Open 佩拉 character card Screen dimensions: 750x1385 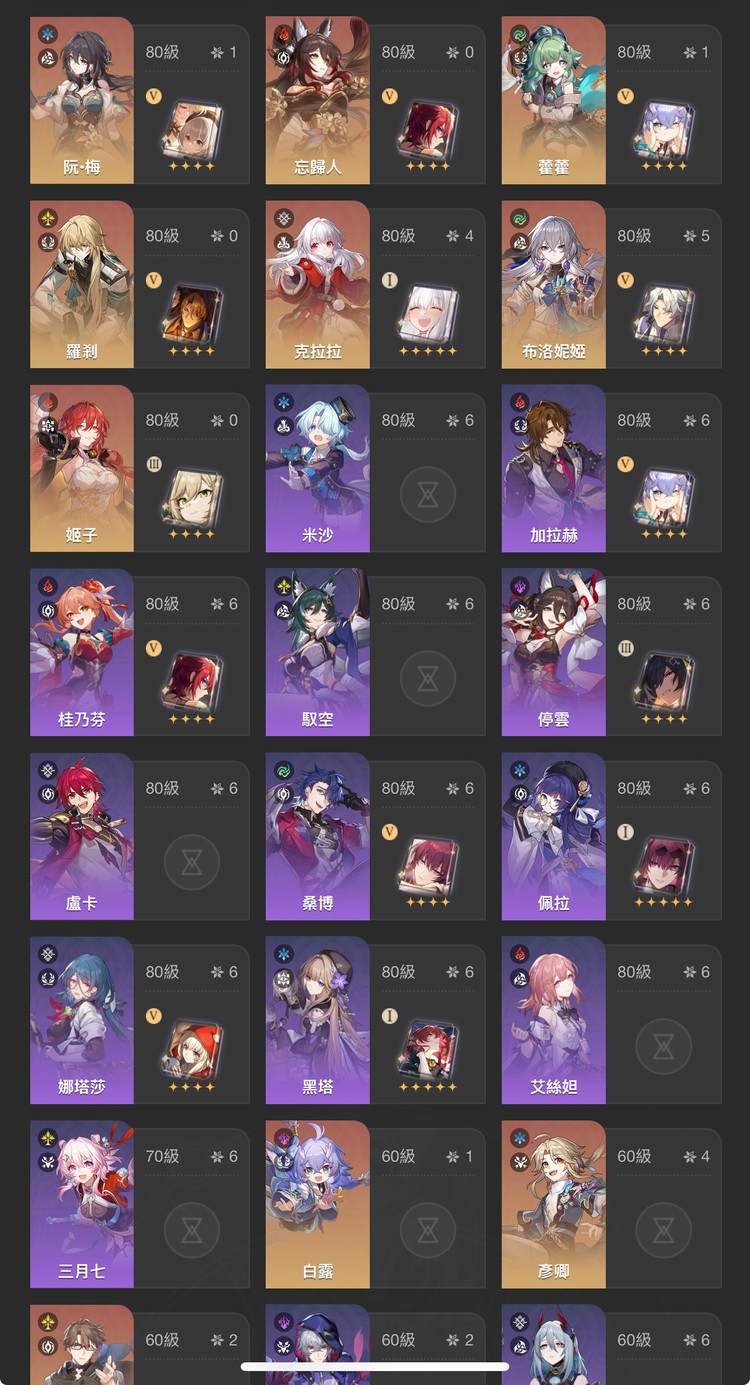click(554, 836)
